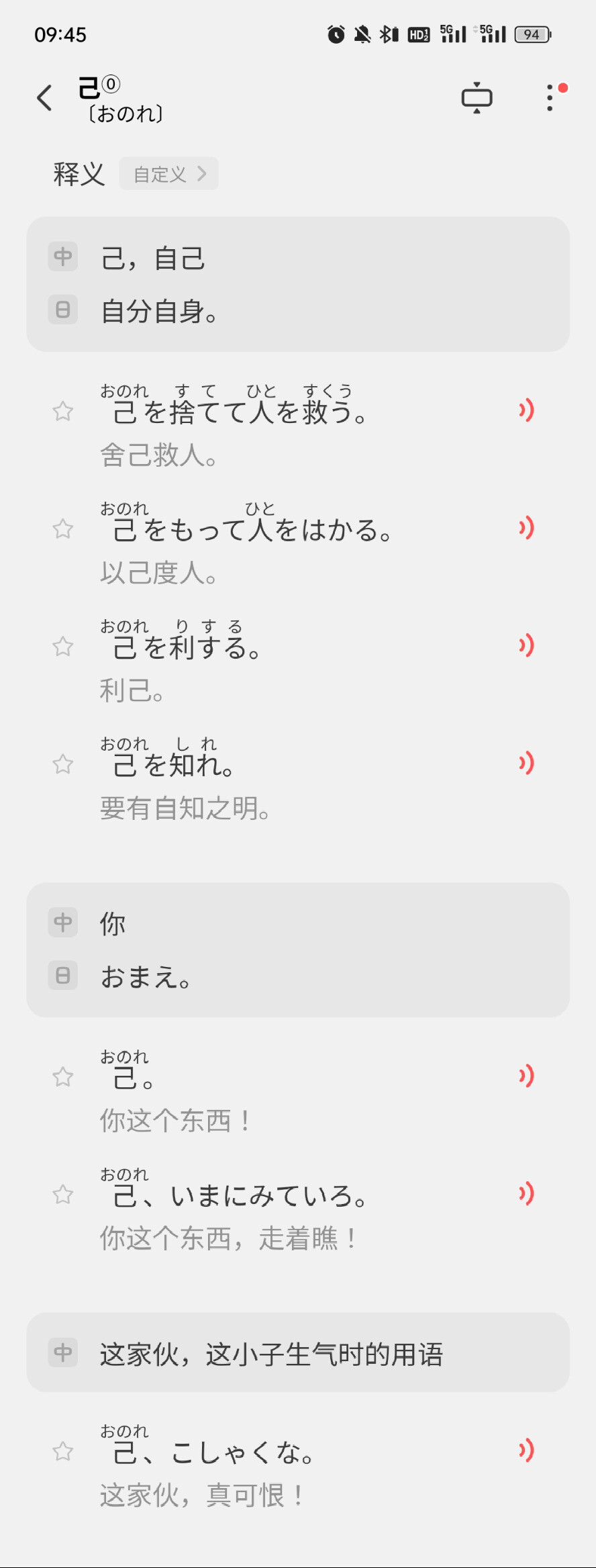Play audio for 己、いまにみていろ
This screenshot has height=1568, width=596.
(x=526, y=1193)
